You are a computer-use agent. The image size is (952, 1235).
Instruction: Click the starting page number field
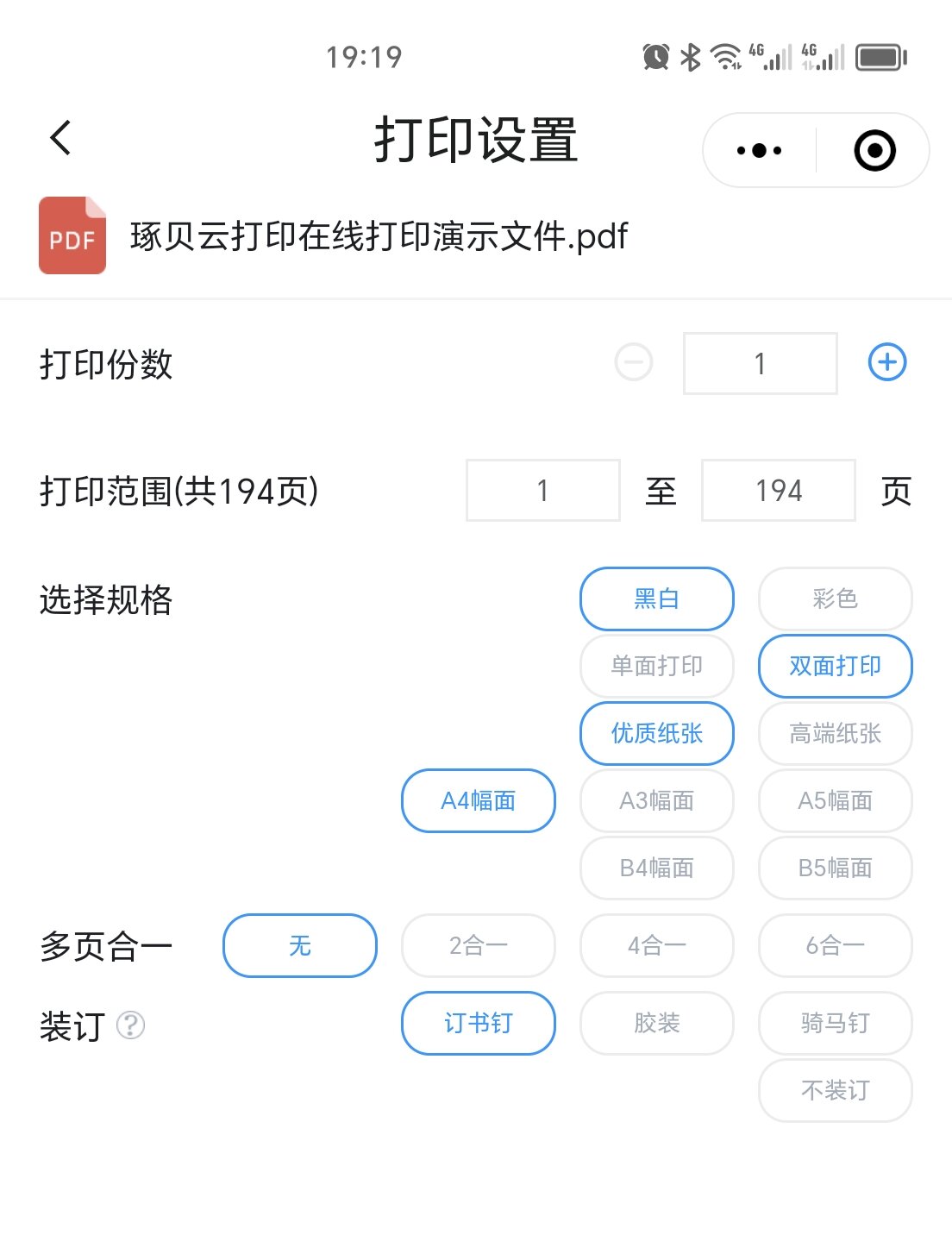click(542, 490)
